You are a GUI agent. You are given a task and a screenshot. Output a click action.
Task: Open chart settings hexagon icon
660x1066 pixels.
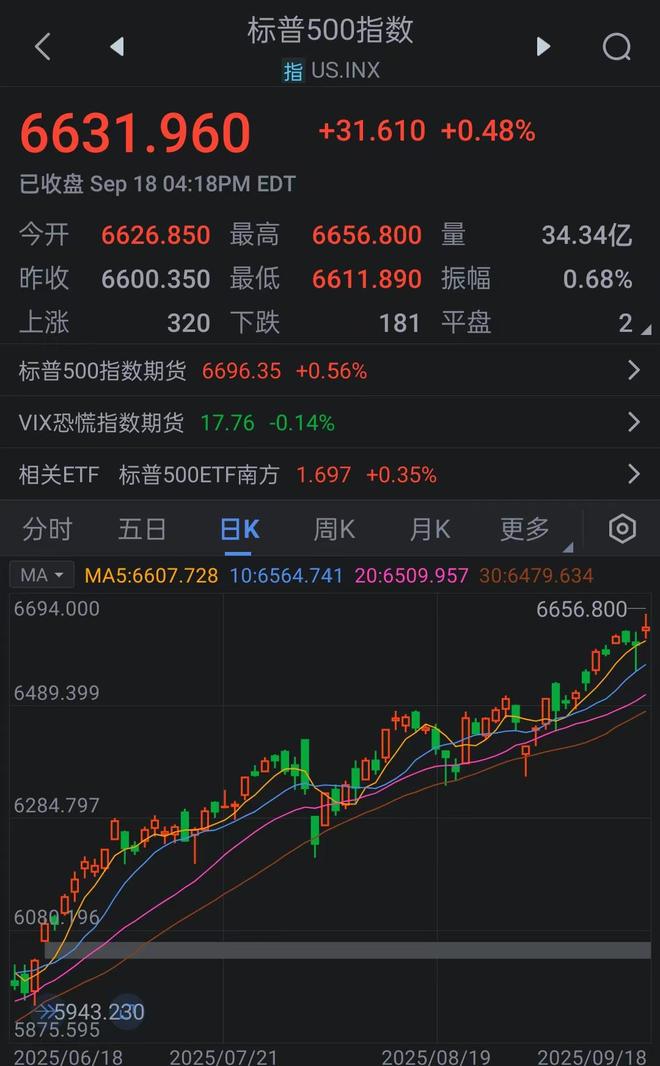622,529
